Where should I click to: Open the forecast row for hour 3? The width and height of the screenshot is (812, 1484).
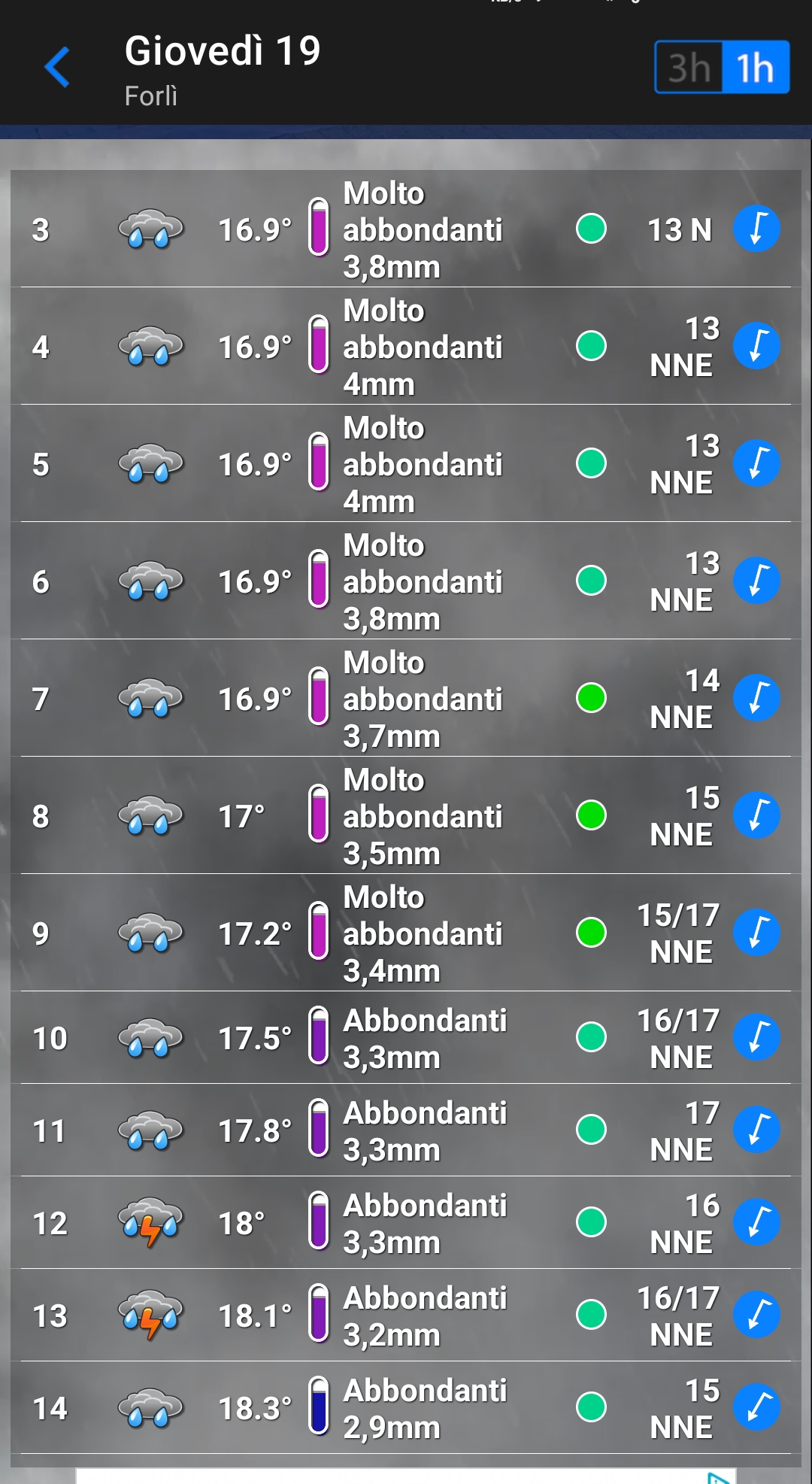point(406,229)
